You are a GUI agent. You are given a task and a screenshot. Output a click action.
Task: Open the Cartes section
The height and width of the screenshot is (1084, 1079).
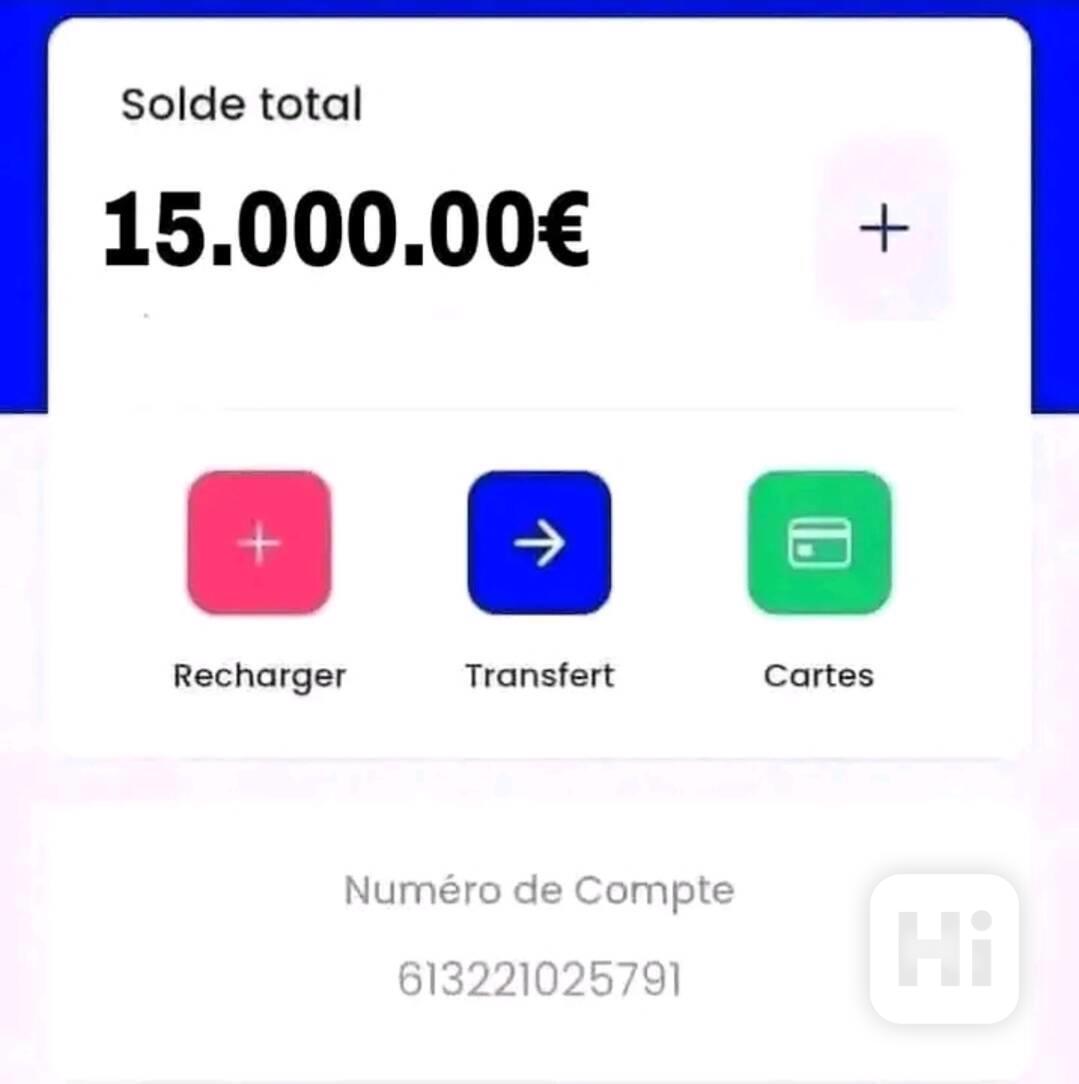819,543
